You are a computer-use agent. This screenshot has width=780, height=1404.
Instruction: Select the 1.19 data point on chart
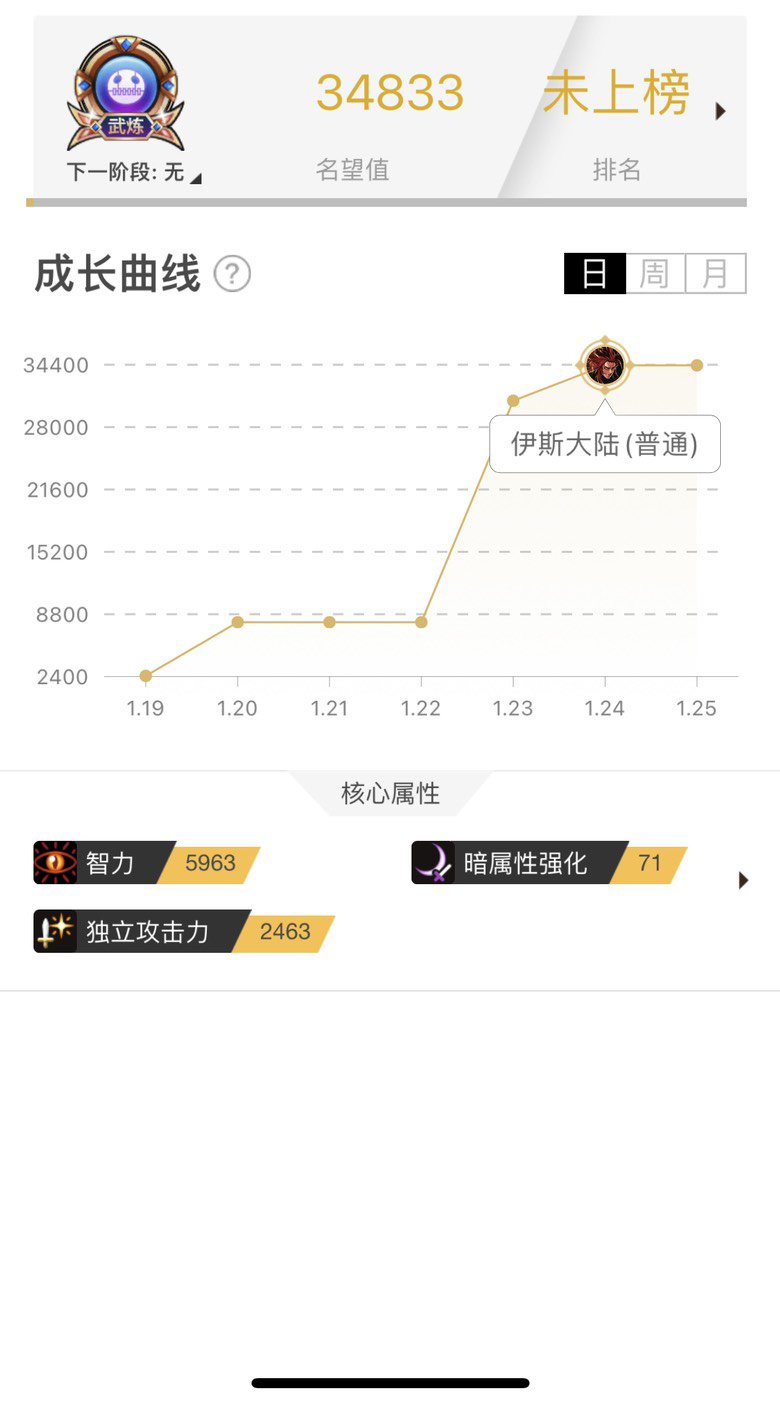pos(146,676)
